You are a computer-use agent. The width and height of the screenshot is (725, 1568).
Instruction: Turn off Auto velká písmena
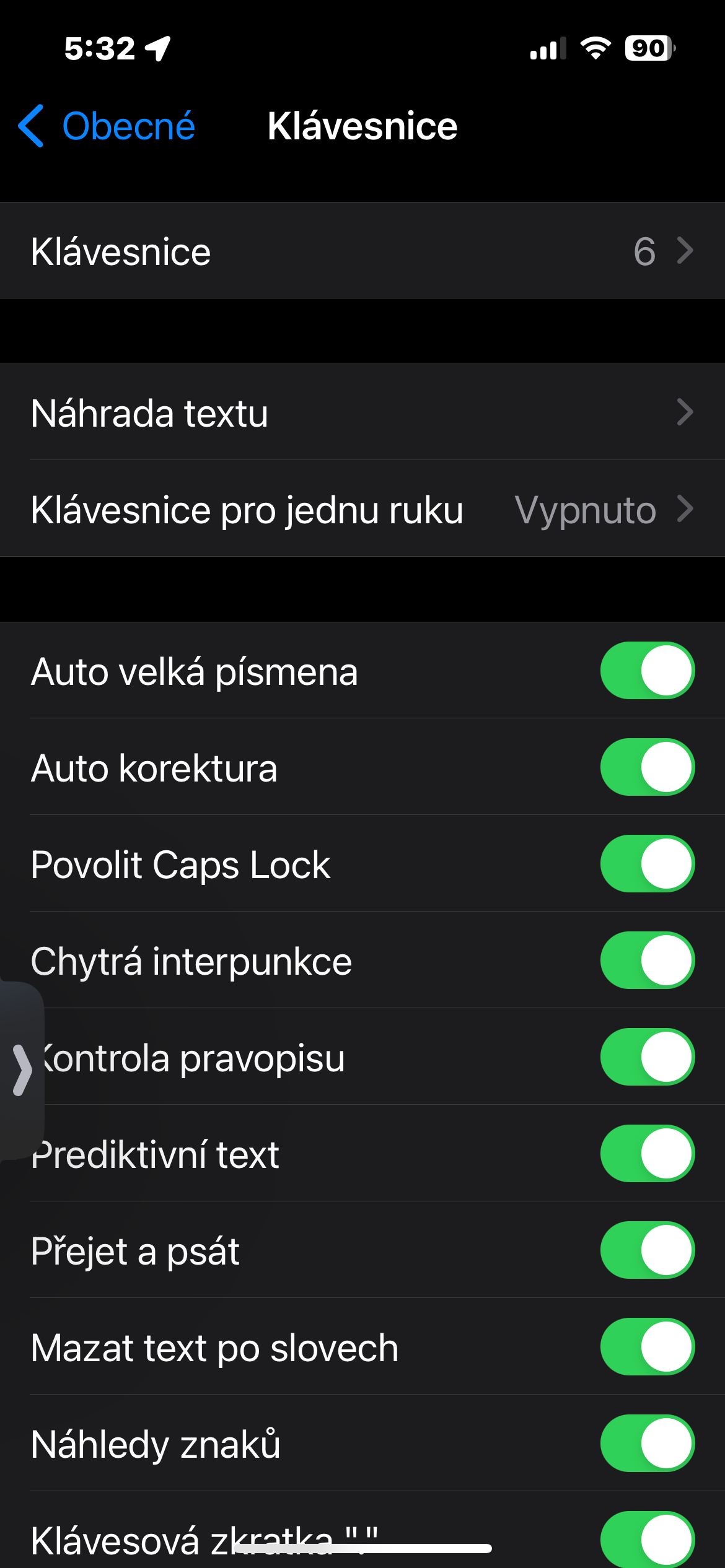pos(647,671)
